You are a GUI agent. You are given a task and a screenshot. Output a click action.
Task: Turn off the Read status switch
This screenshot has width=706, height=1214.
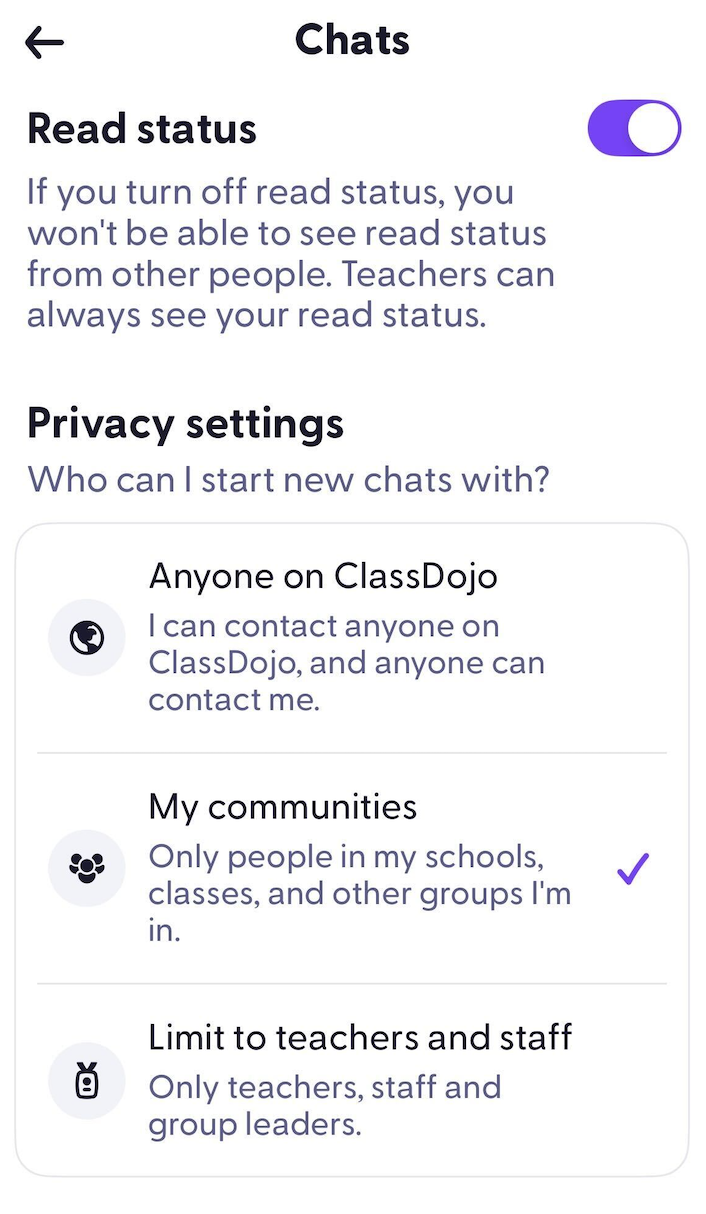pyautogui.click(x=634, y=128)
